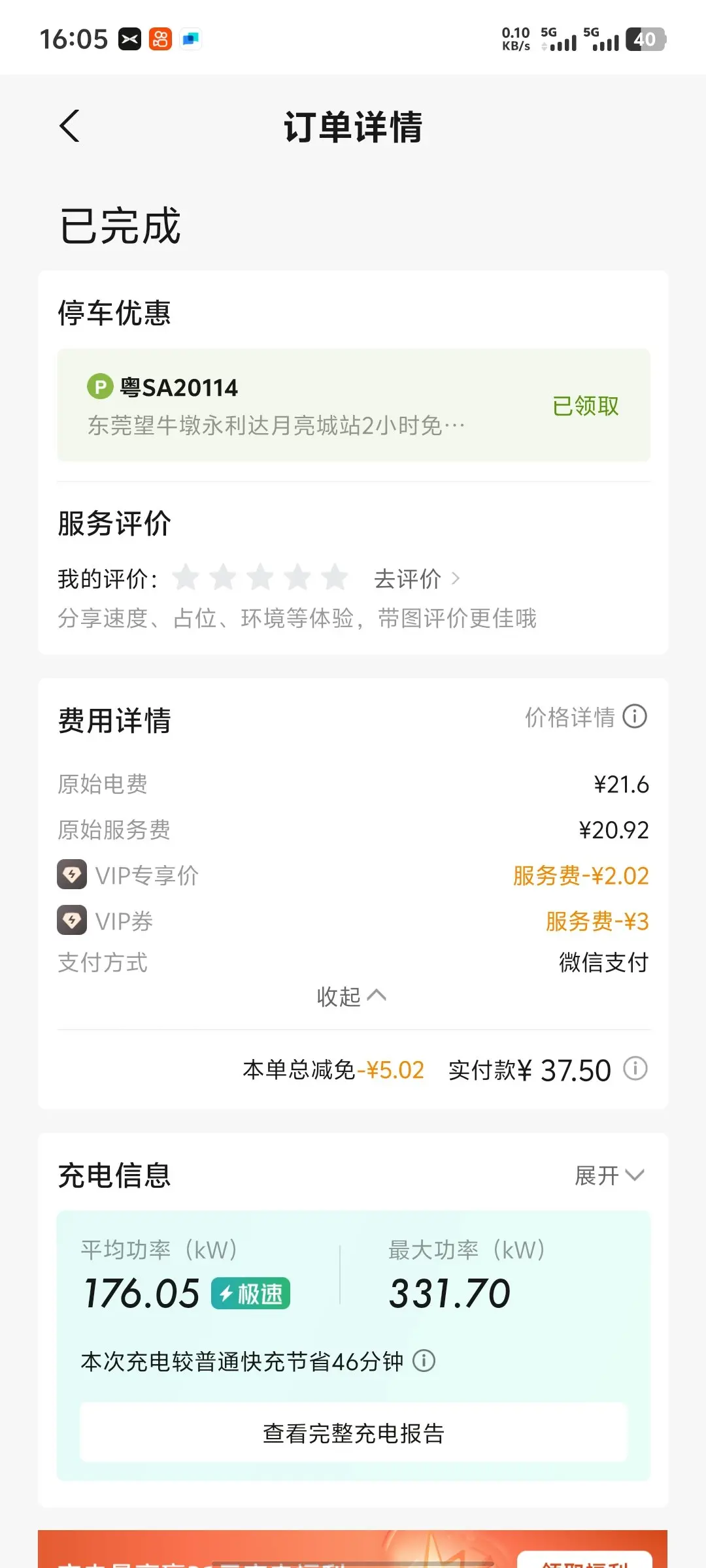Viewport: 706px width, 1568px height.
Task: Open 价格详情 price details
Action: 586,717
